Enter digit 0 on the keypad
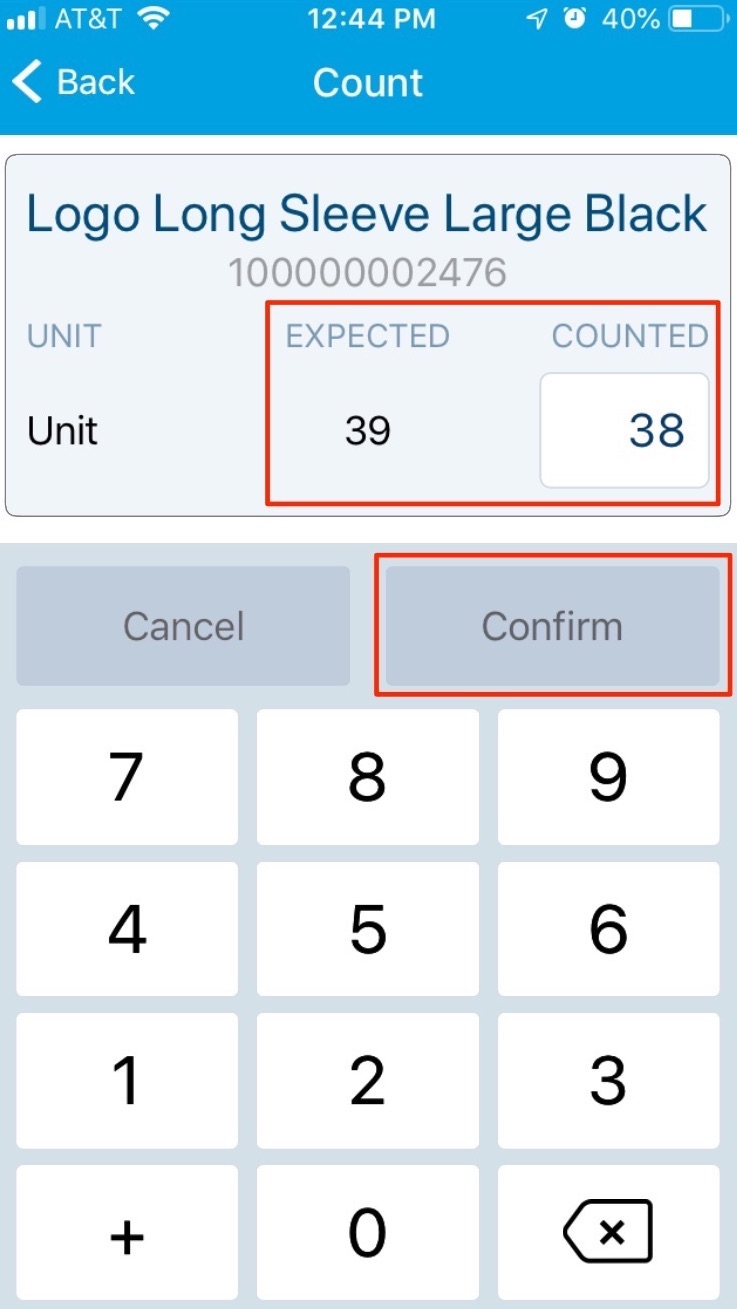 (367, 1233)
